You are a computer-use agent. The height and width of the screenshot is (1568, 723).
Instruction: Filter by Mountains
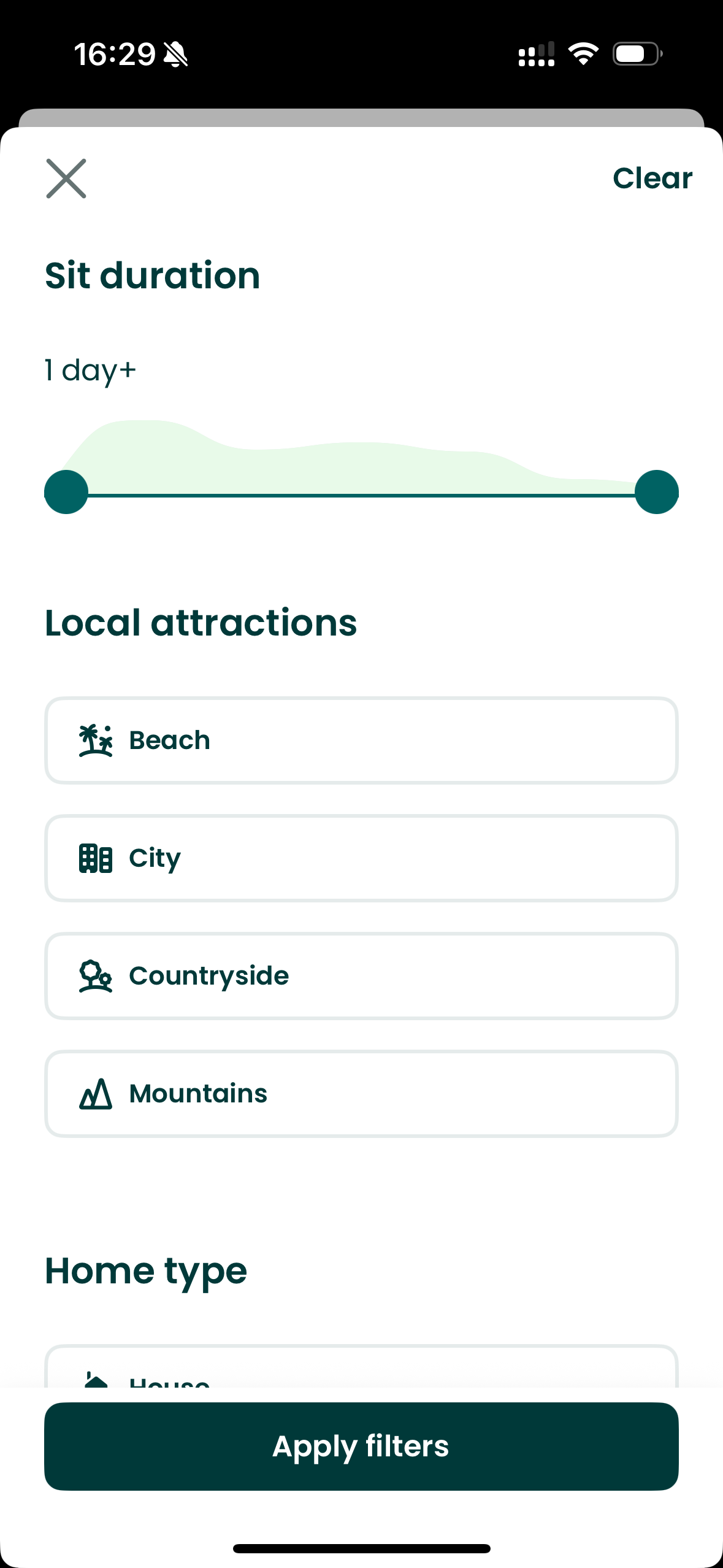coord(361,1094)
